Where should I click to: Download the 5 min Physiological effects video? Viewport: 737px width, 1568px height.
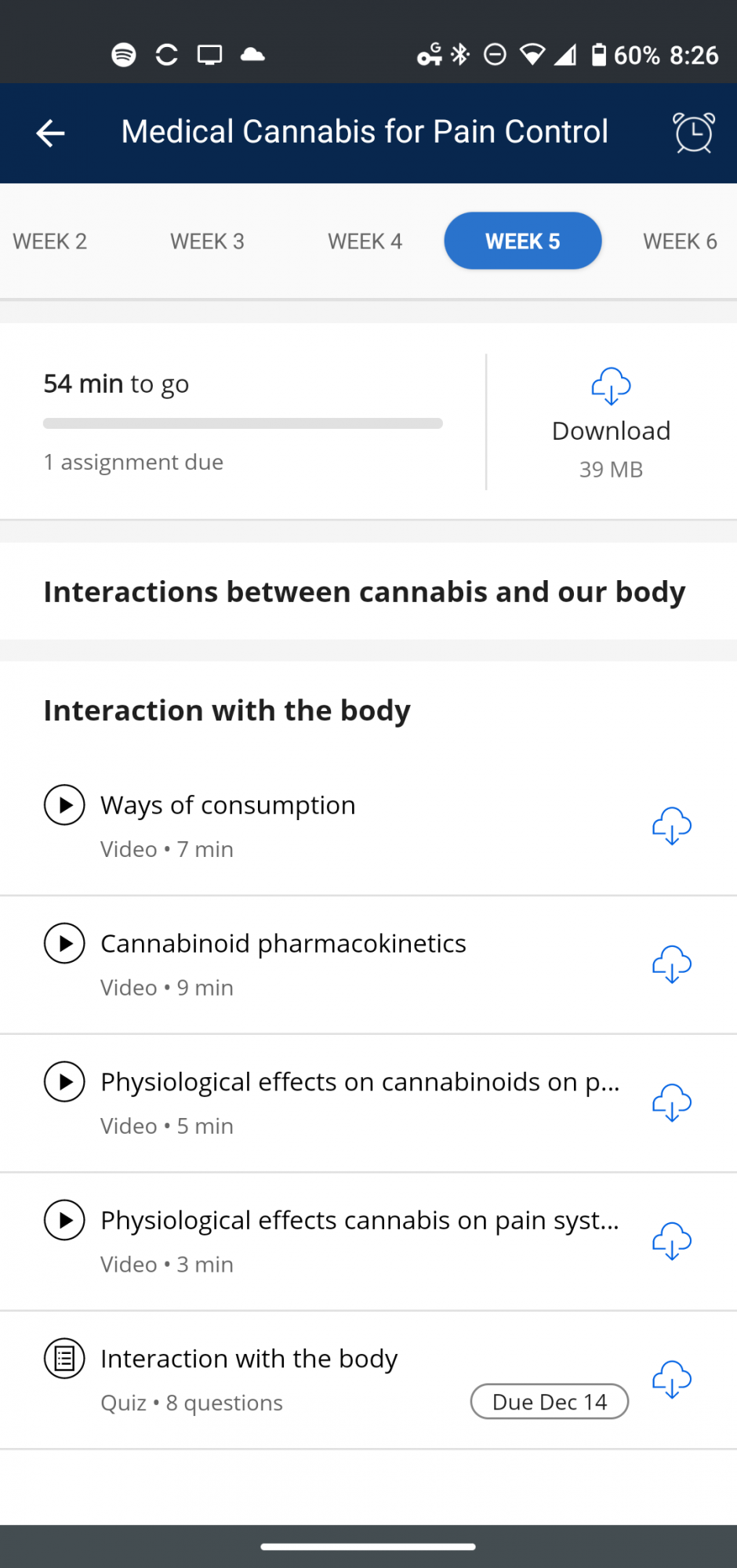[x=672, y=1103]
